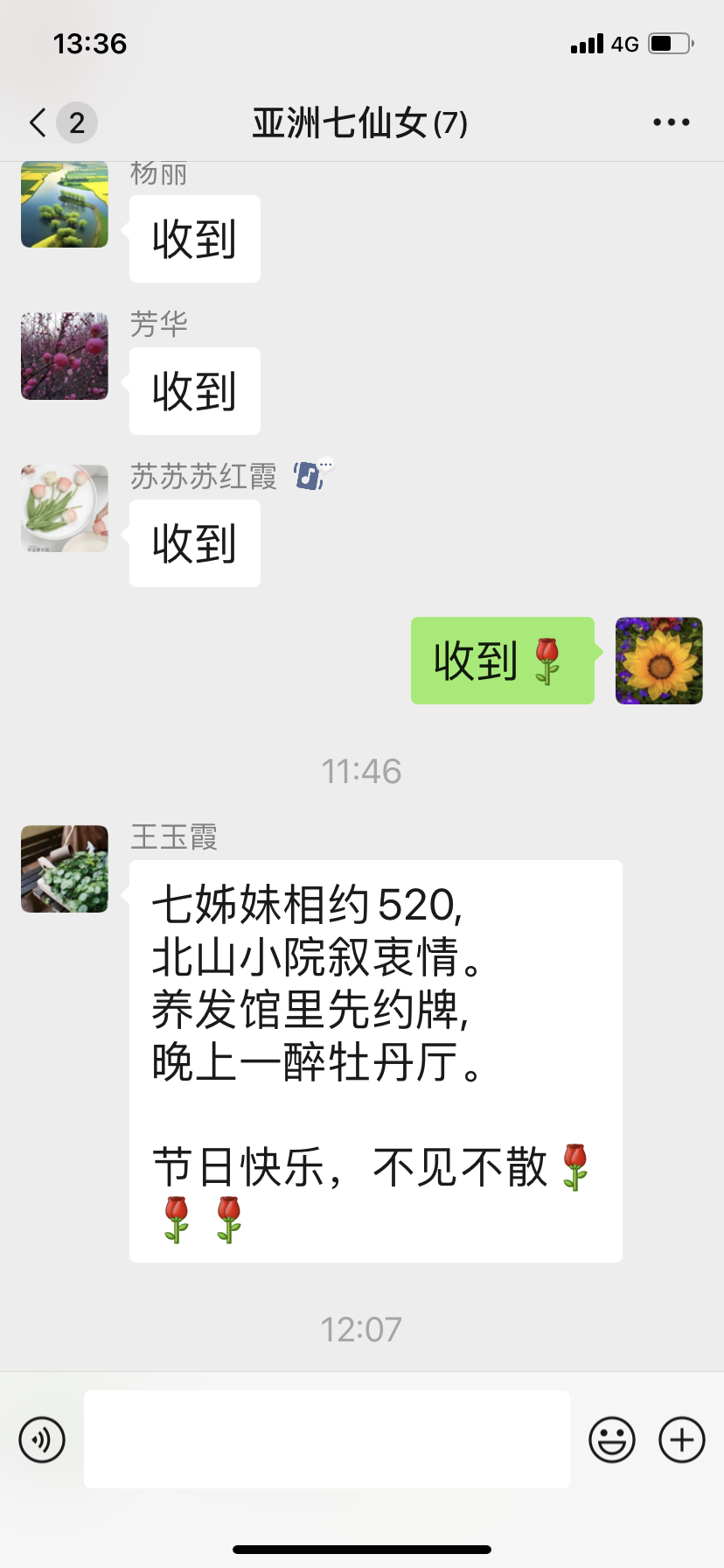View 王玉霞's profile avatar
This screenshot has height=1568, width=724.
[x=65, y=869]
